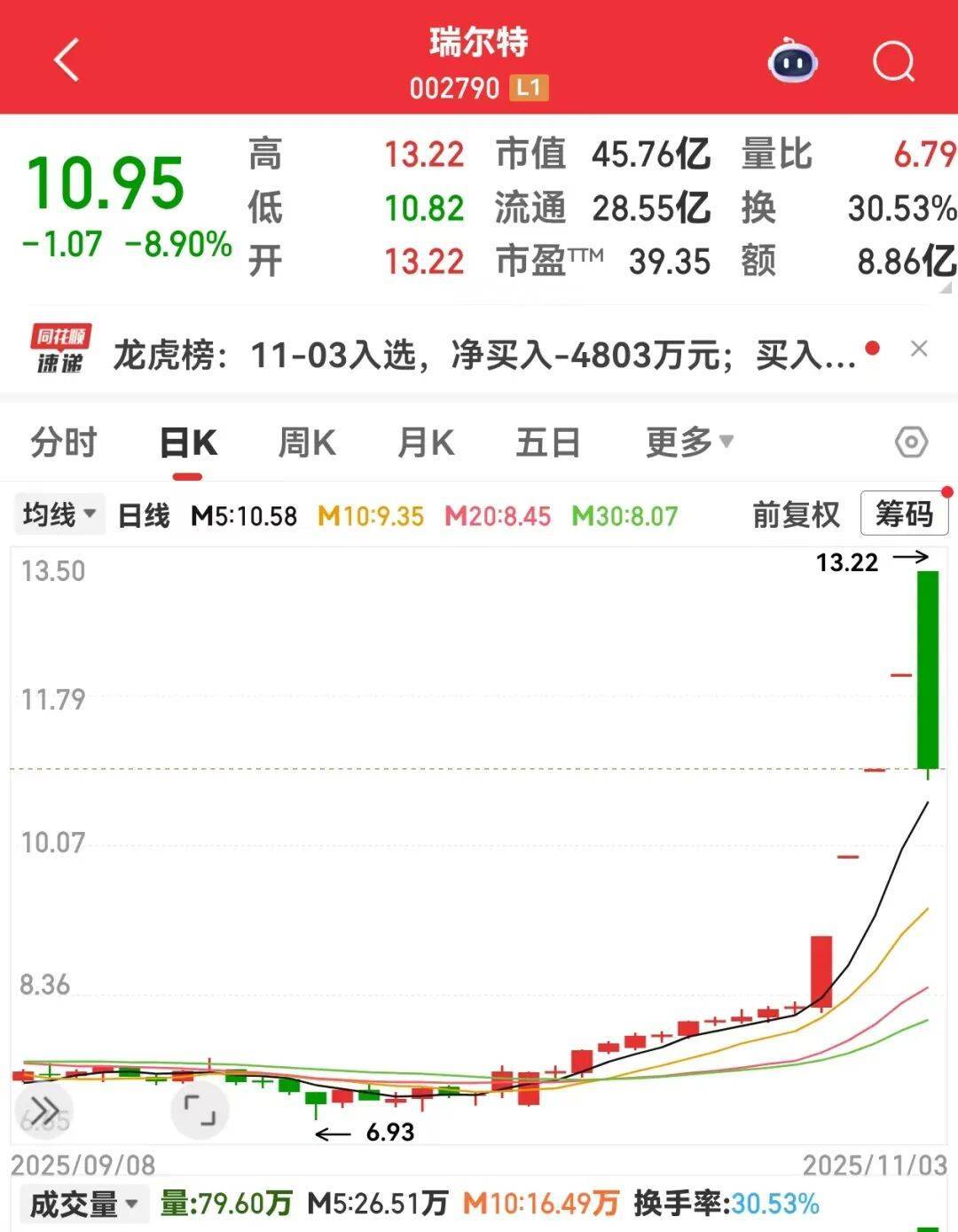Open the 龙虎榜 news banner
This screenshot has width=958, height=1232.
pos(483,355)
